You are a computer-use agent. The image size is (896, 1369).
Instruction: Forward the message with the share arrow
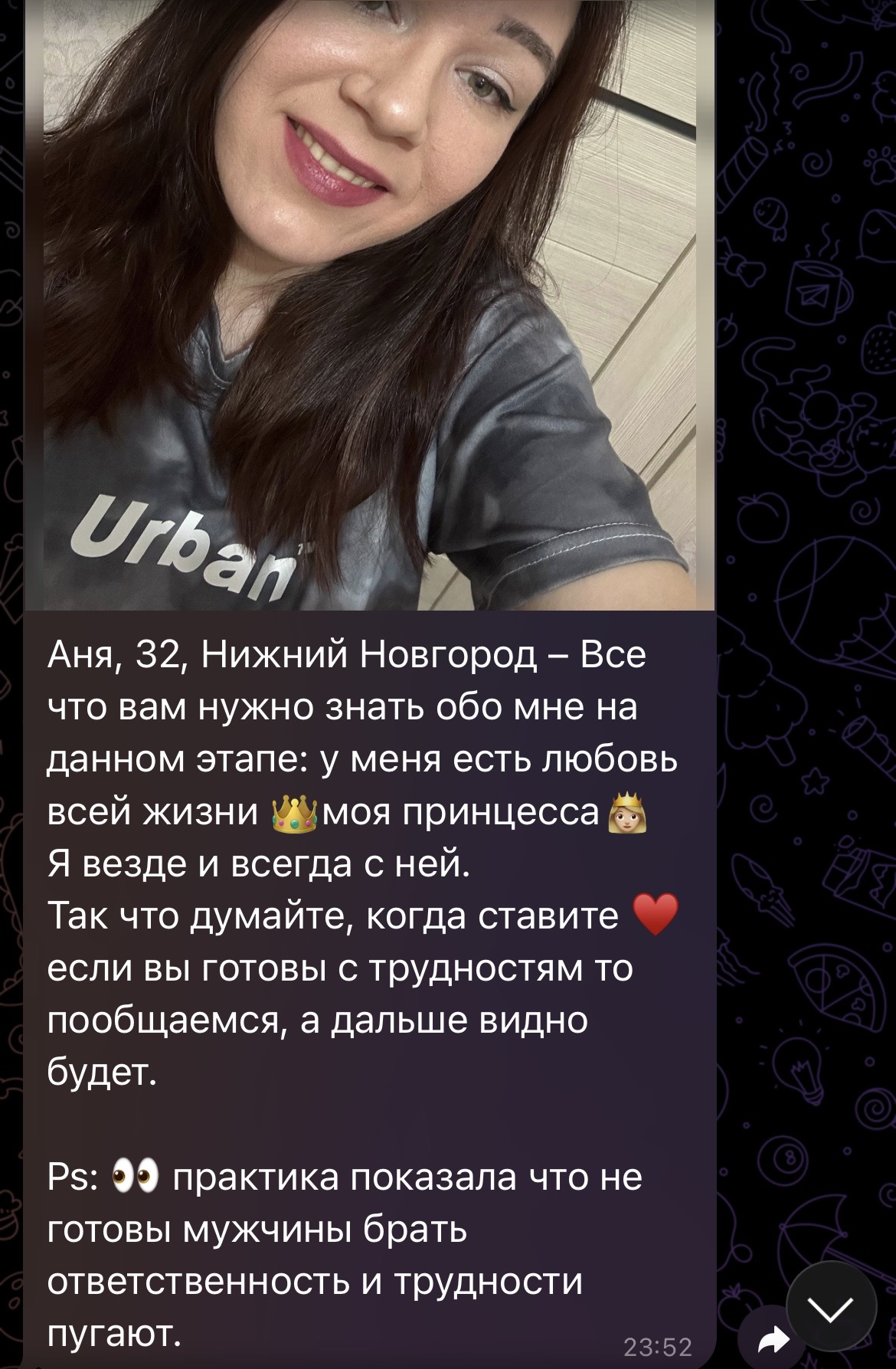click(770, 1339)
